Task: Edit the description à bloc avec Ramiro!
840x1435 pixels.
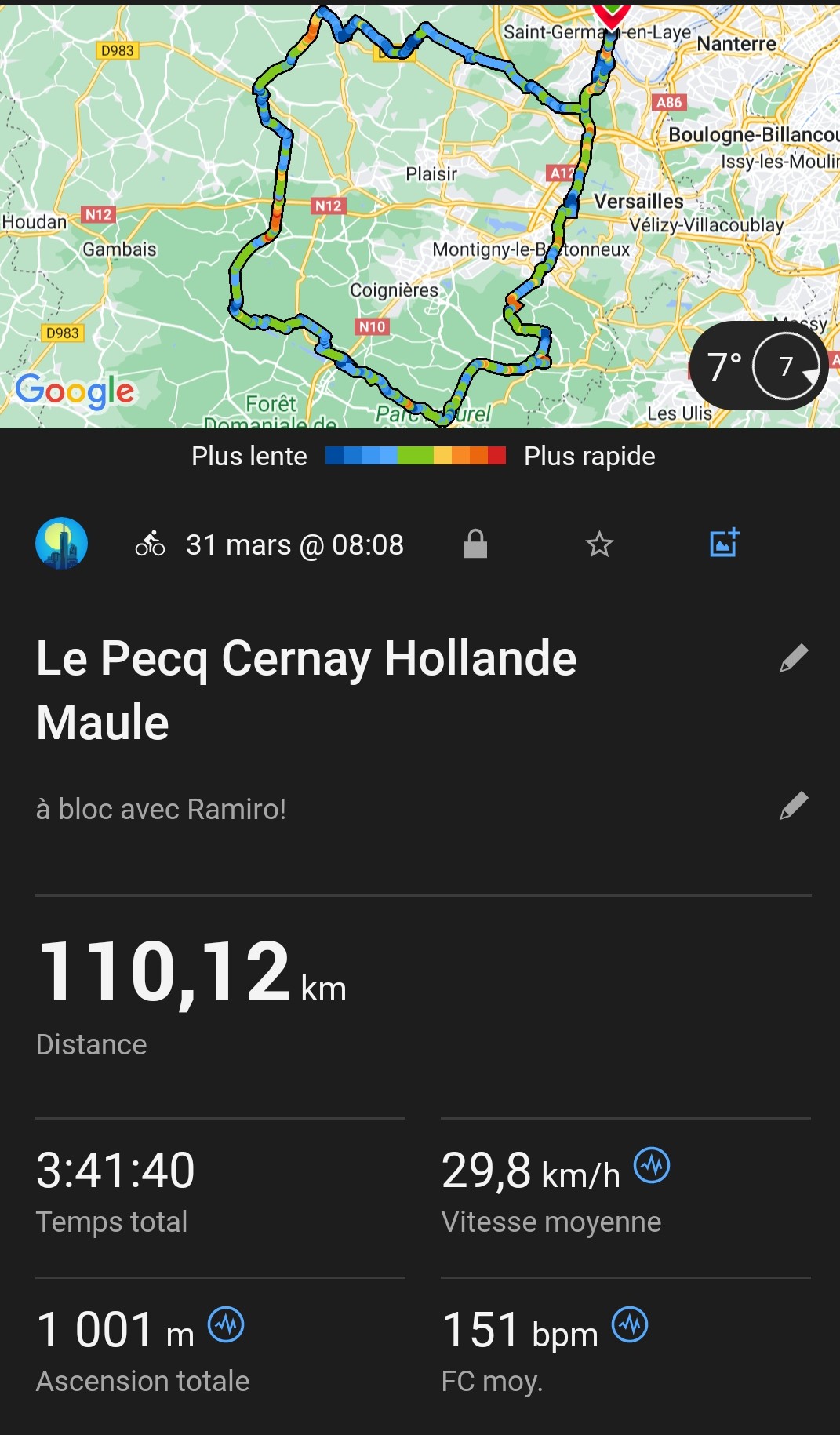Action: coord(793,806)
